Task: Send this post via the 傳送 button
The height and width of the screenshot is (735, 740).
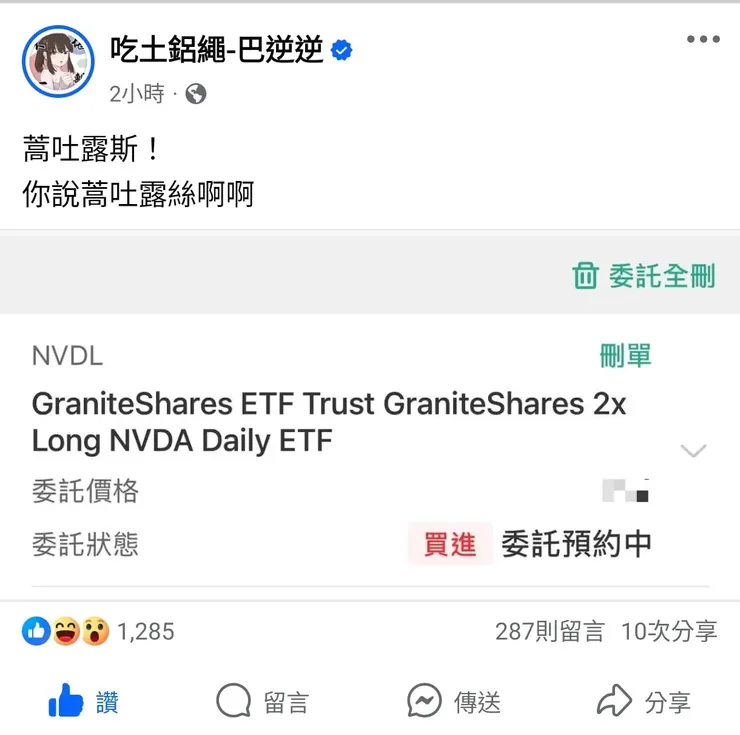Action: [454, 703]
